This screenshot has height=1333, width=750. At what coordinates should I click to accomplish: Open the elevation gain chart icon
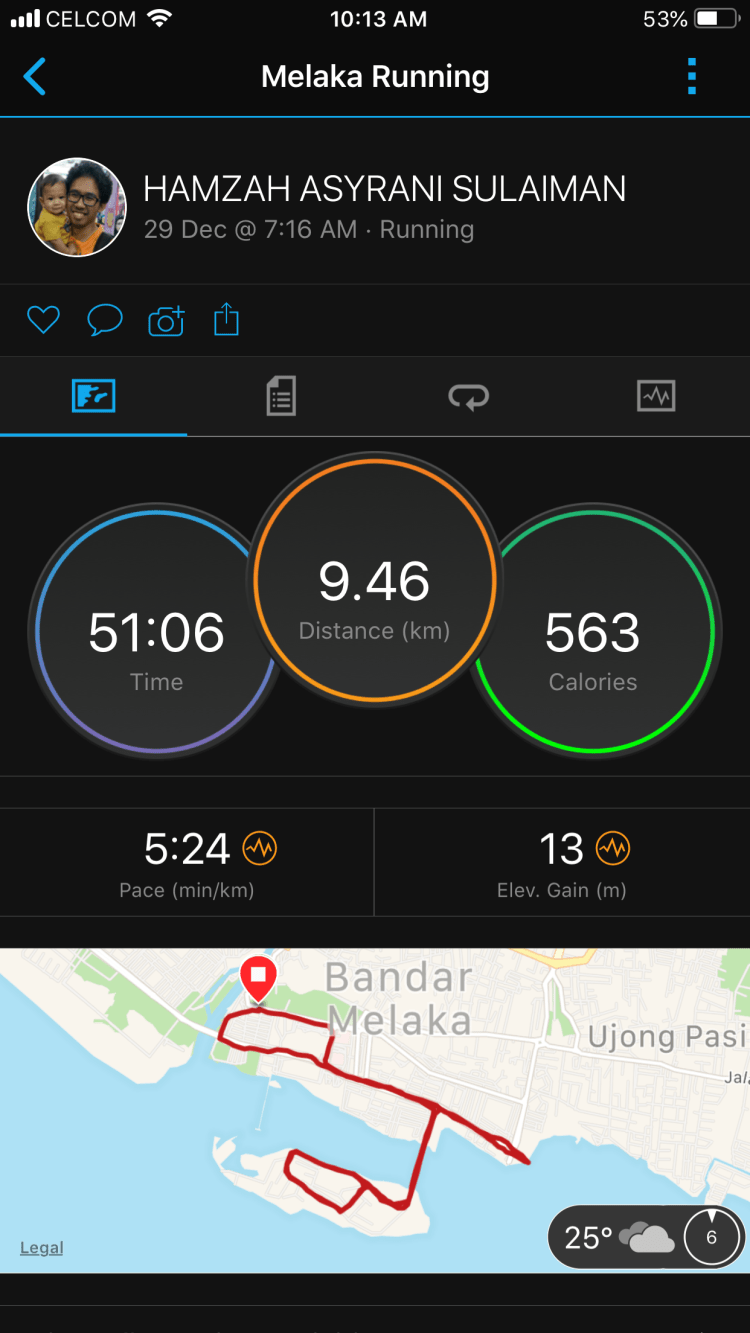tap(613, 849)
